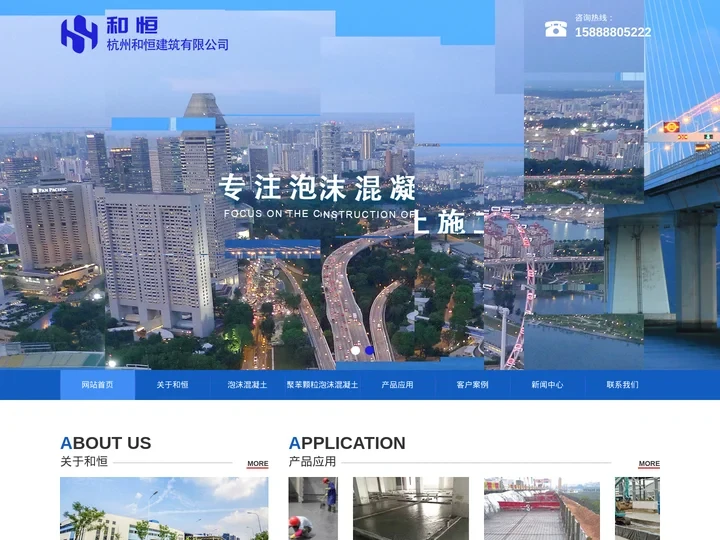Go to the 关于和恒 page
Viewport: 720px width, 540px height.
click(172, 385)
